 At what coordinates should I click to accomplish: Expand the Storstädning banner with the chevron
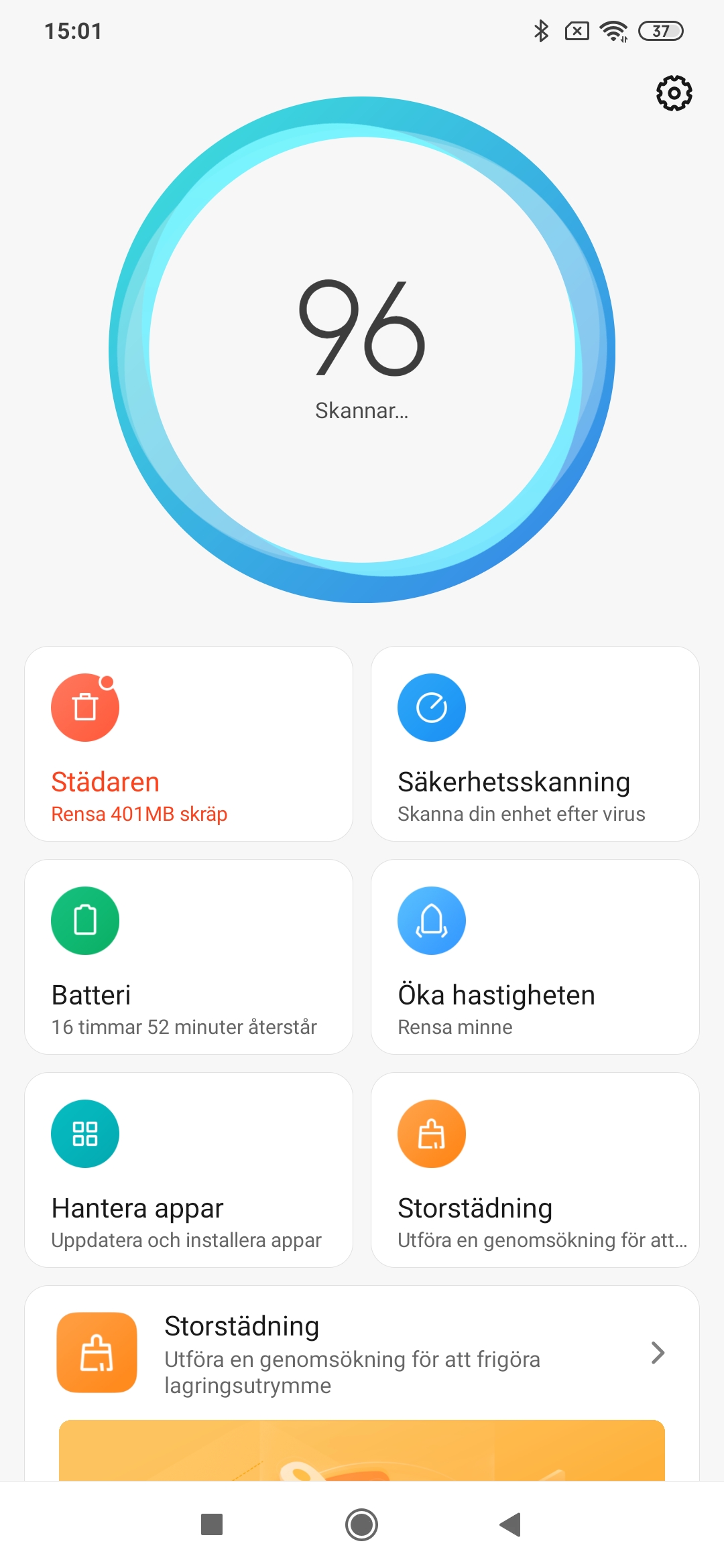click(657, 1353)
